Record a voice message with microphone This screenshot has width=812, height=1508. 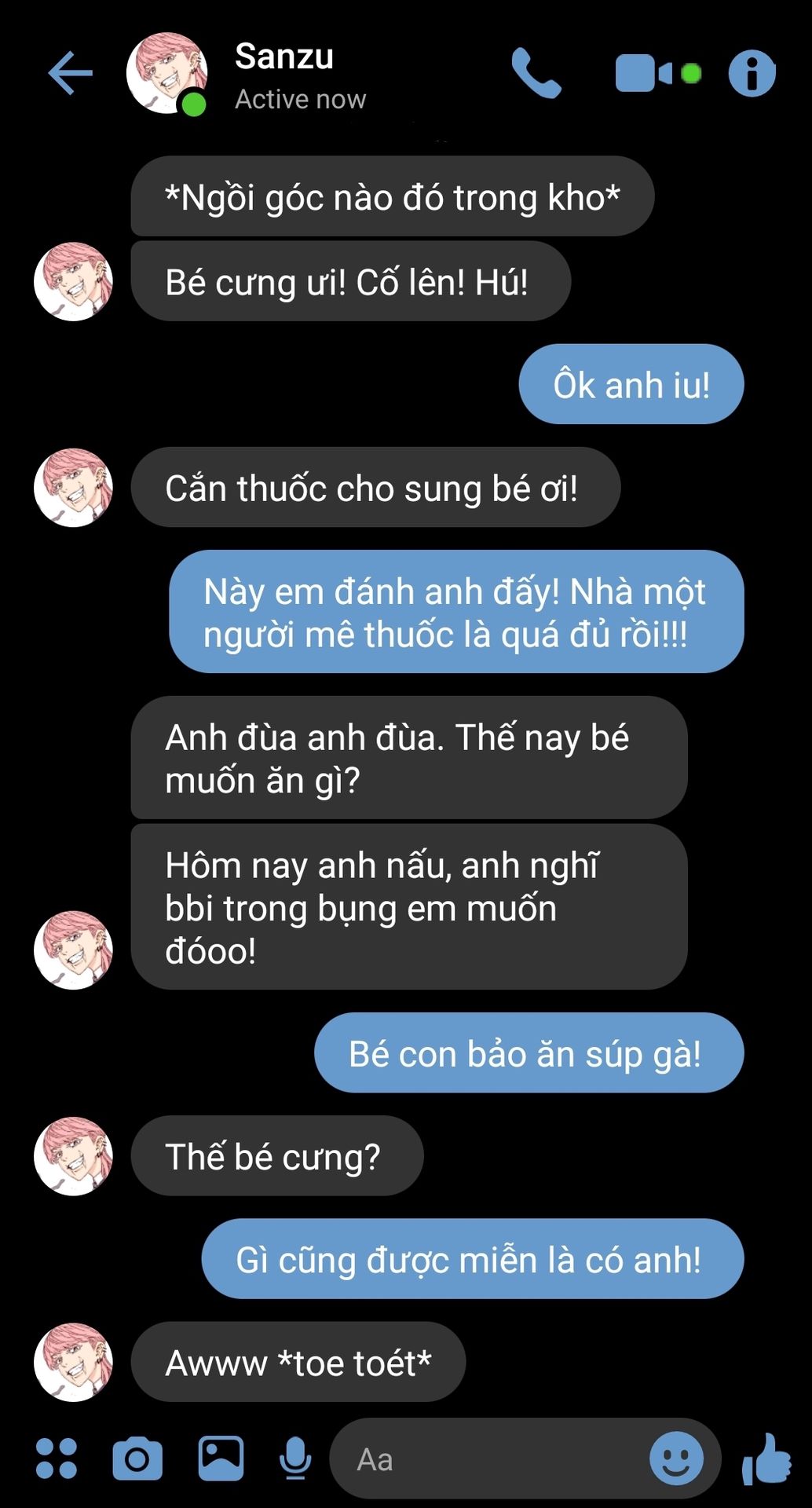(295, 1459)
